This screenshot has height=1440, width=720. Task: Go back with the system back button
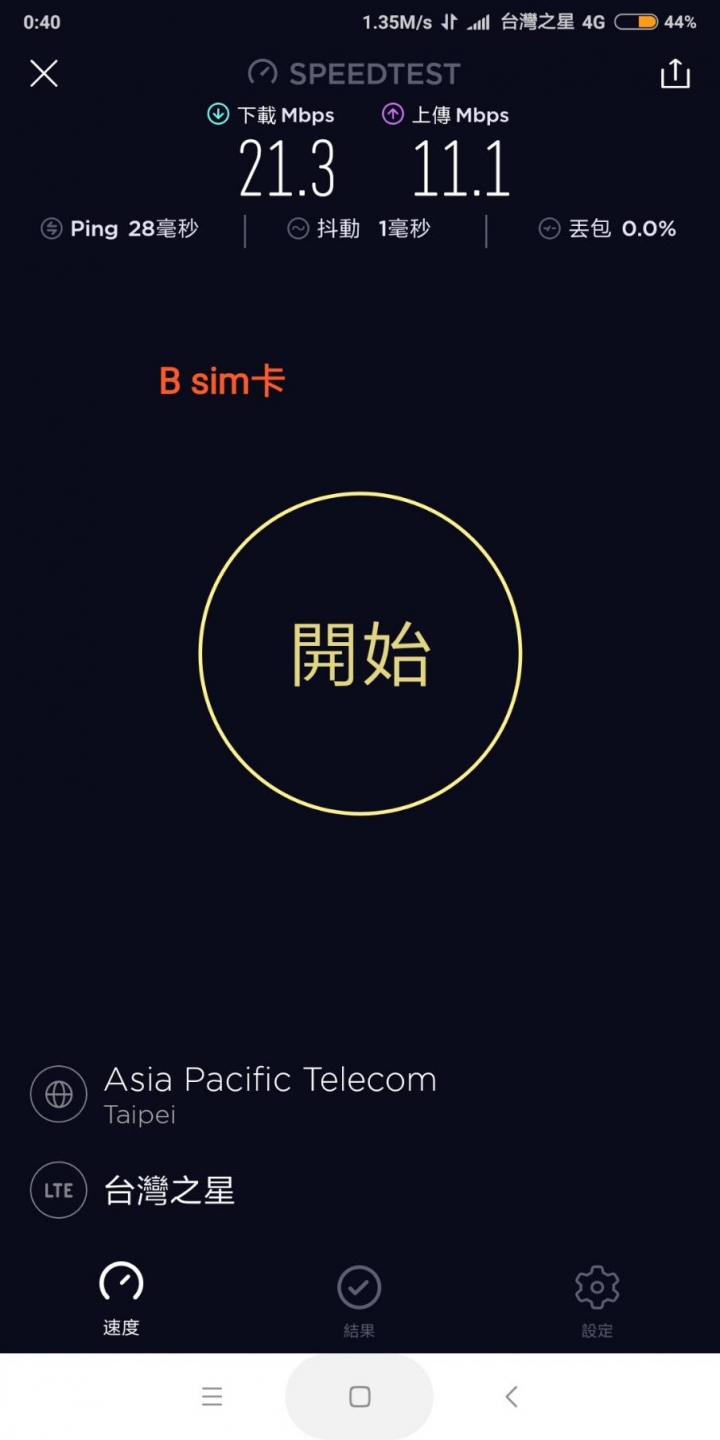(511, 1397)
